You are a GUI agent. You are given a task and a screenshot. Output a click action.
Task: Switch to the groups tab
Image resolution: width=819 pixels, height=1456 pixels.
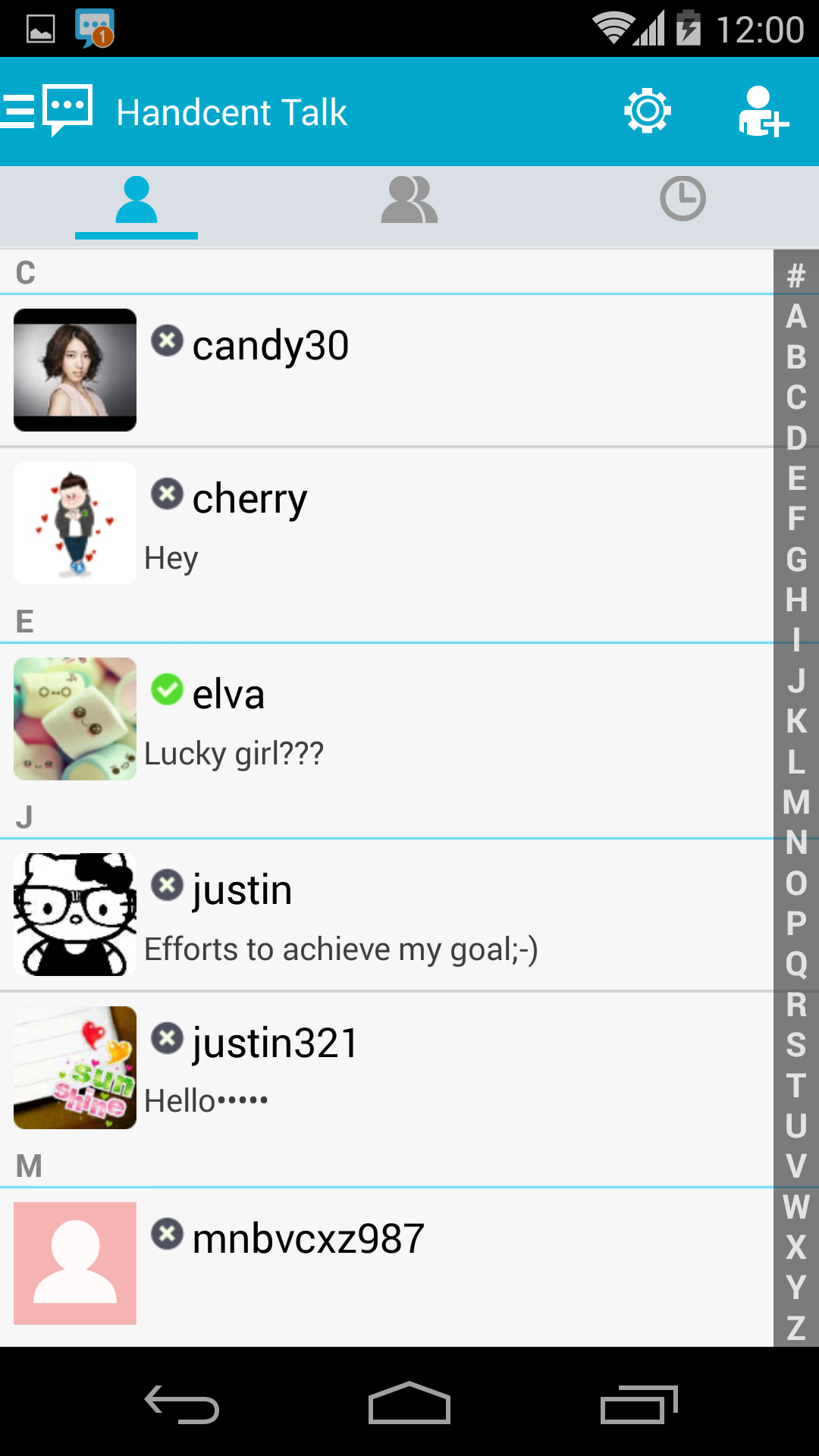coord(409,197)
